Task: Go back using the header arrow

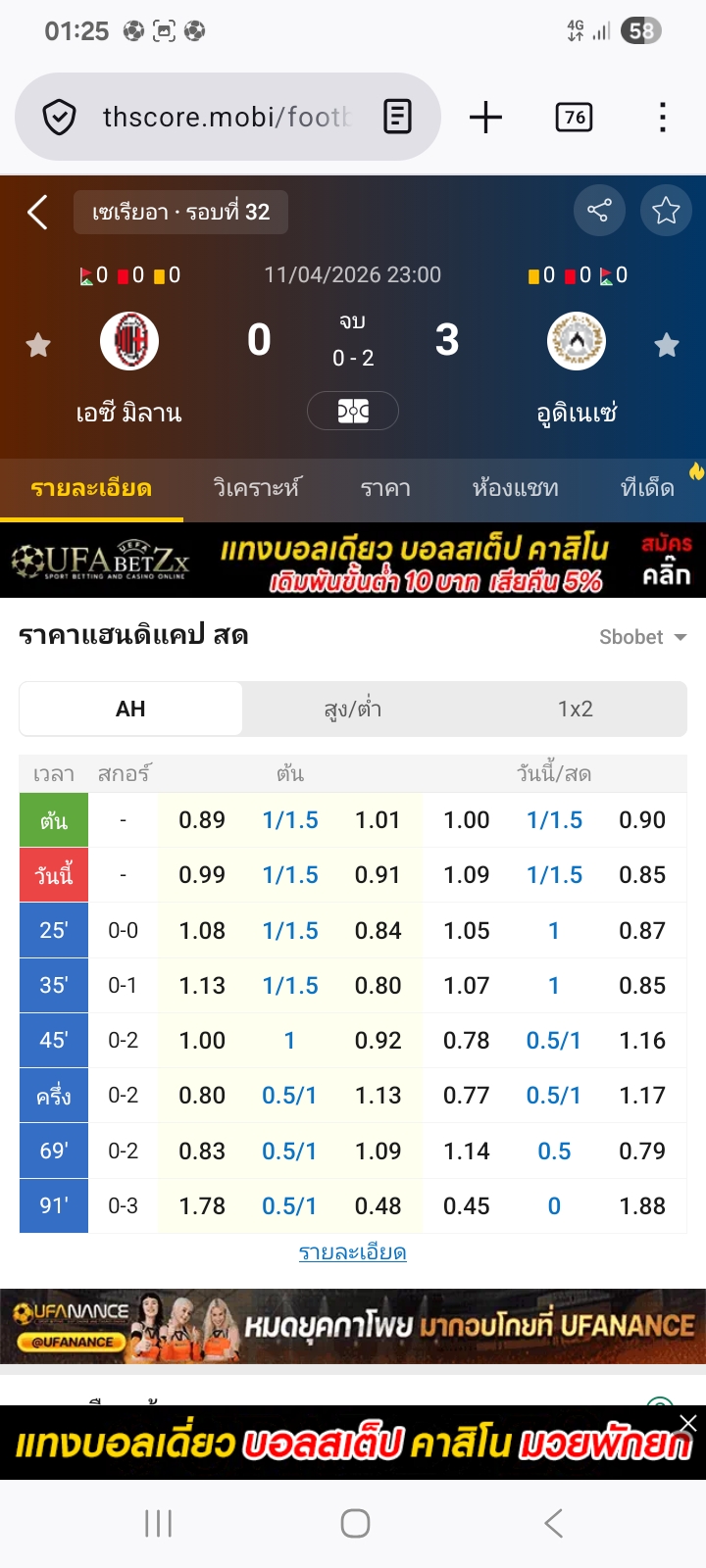Action: point(37,212)
